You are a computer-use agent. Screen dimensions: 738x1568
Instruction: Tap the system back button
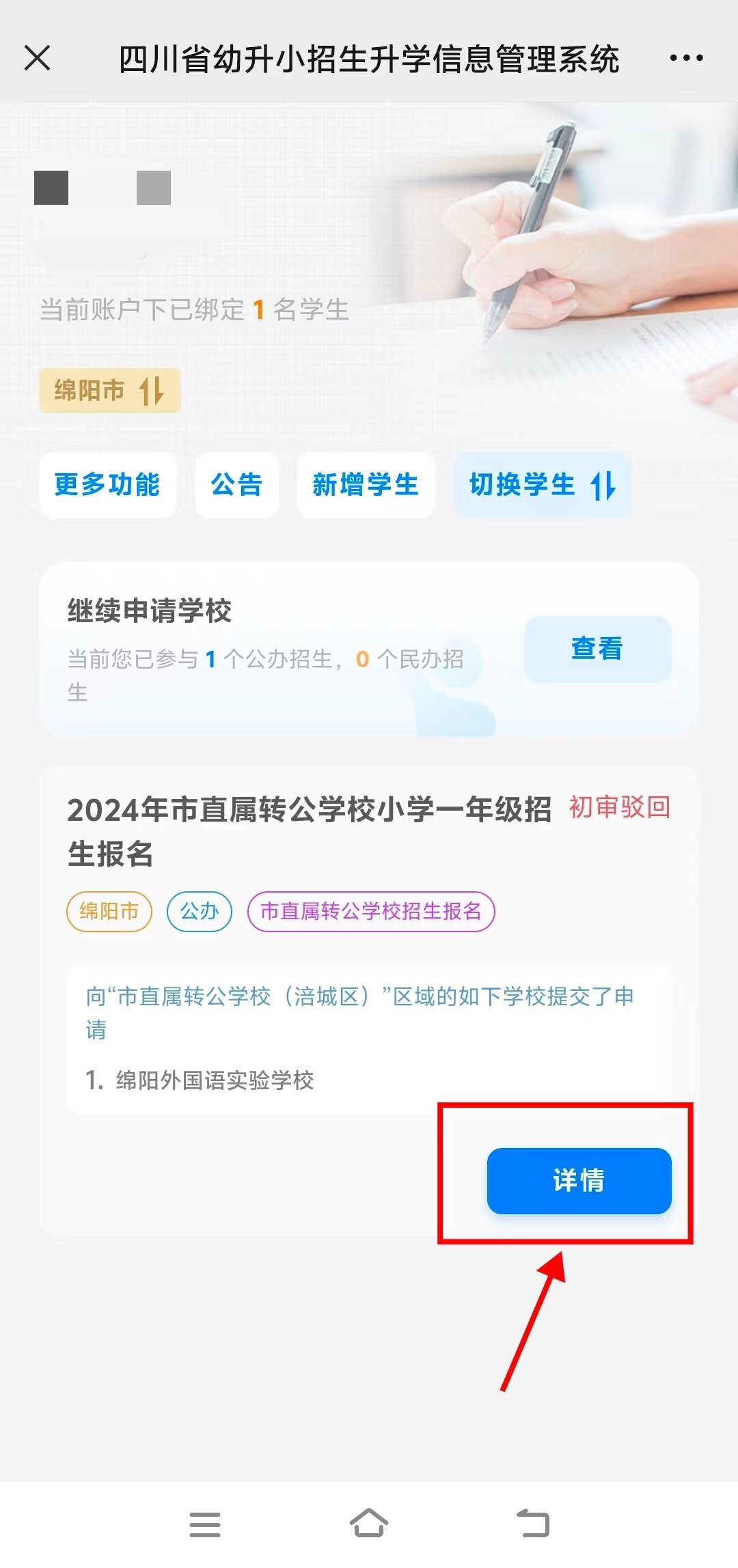pyautogui.click(x=533, y=1524)
